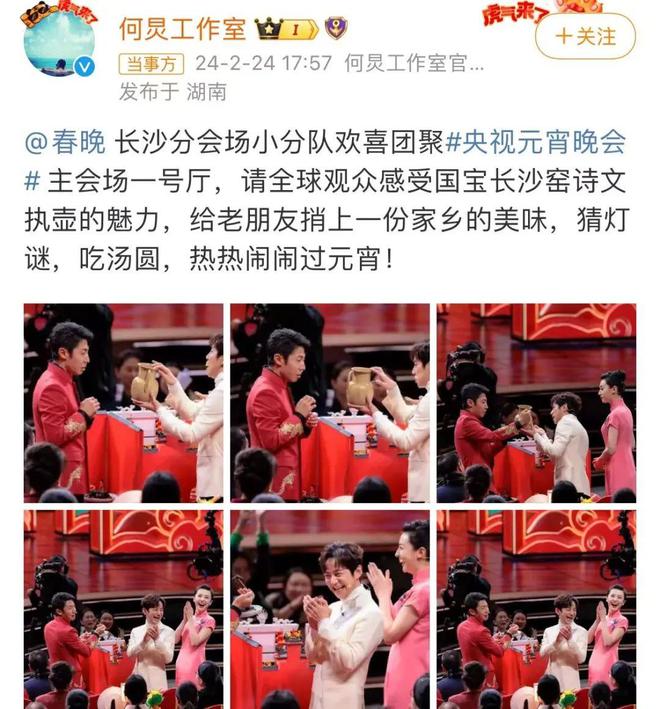Screen dimensions: 660x709
Task: View the first photo in the grid
Action: pos(124,402)
